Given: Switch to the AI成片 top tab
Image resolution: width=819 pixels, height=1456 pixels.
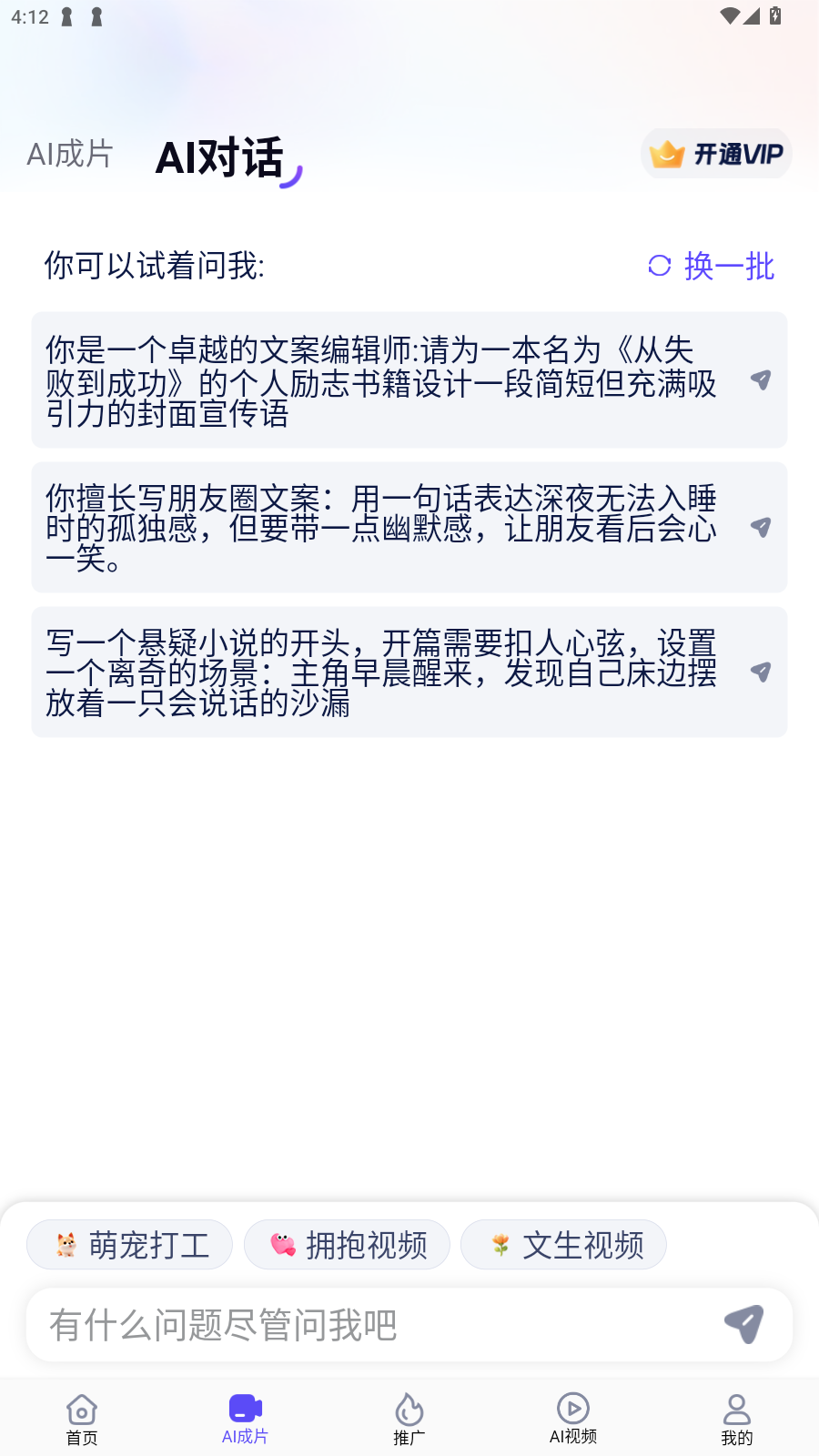Looking at the screenshot, I should 70,154.
